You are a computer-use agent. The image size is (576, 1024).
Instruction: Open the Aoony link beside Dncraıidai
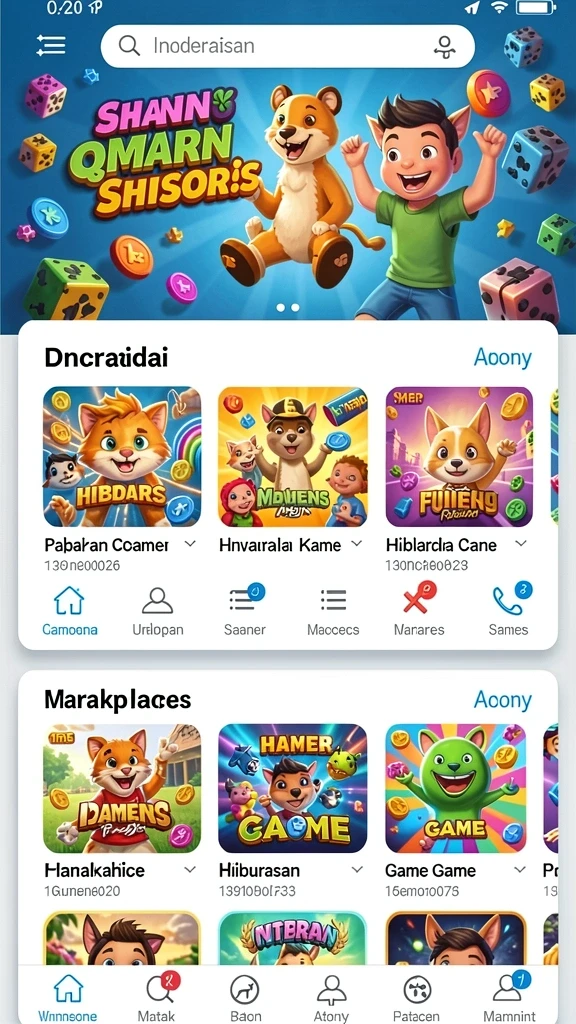502,357
